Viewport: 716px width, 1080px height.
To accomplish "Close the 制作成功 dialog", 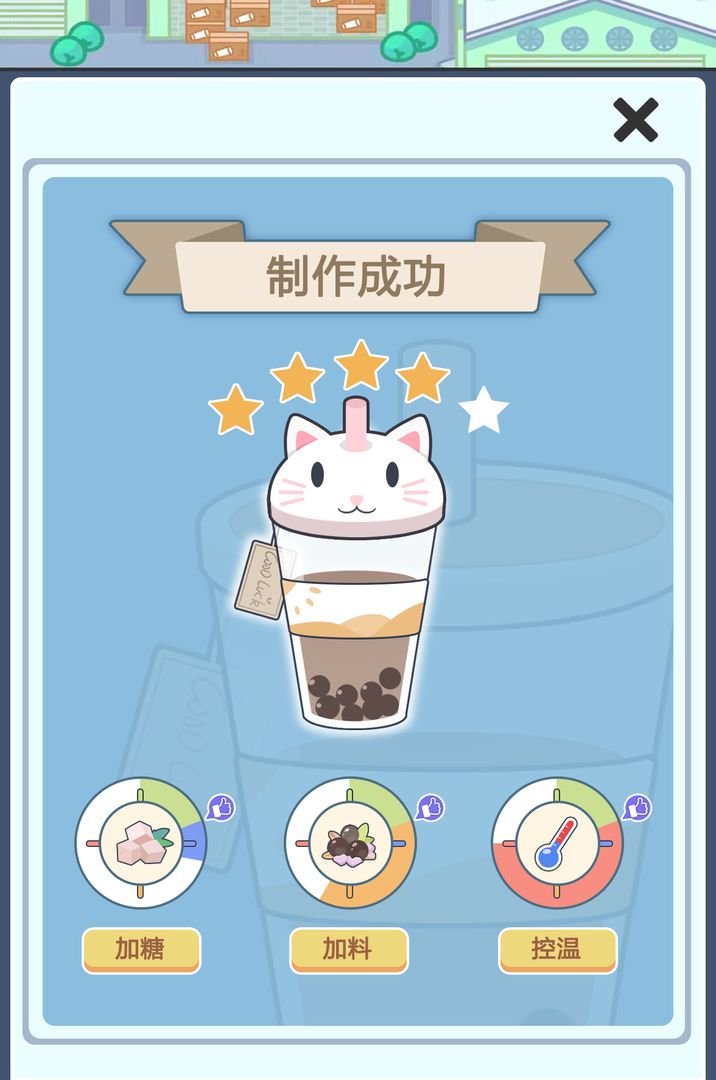I will pos(636,120).
